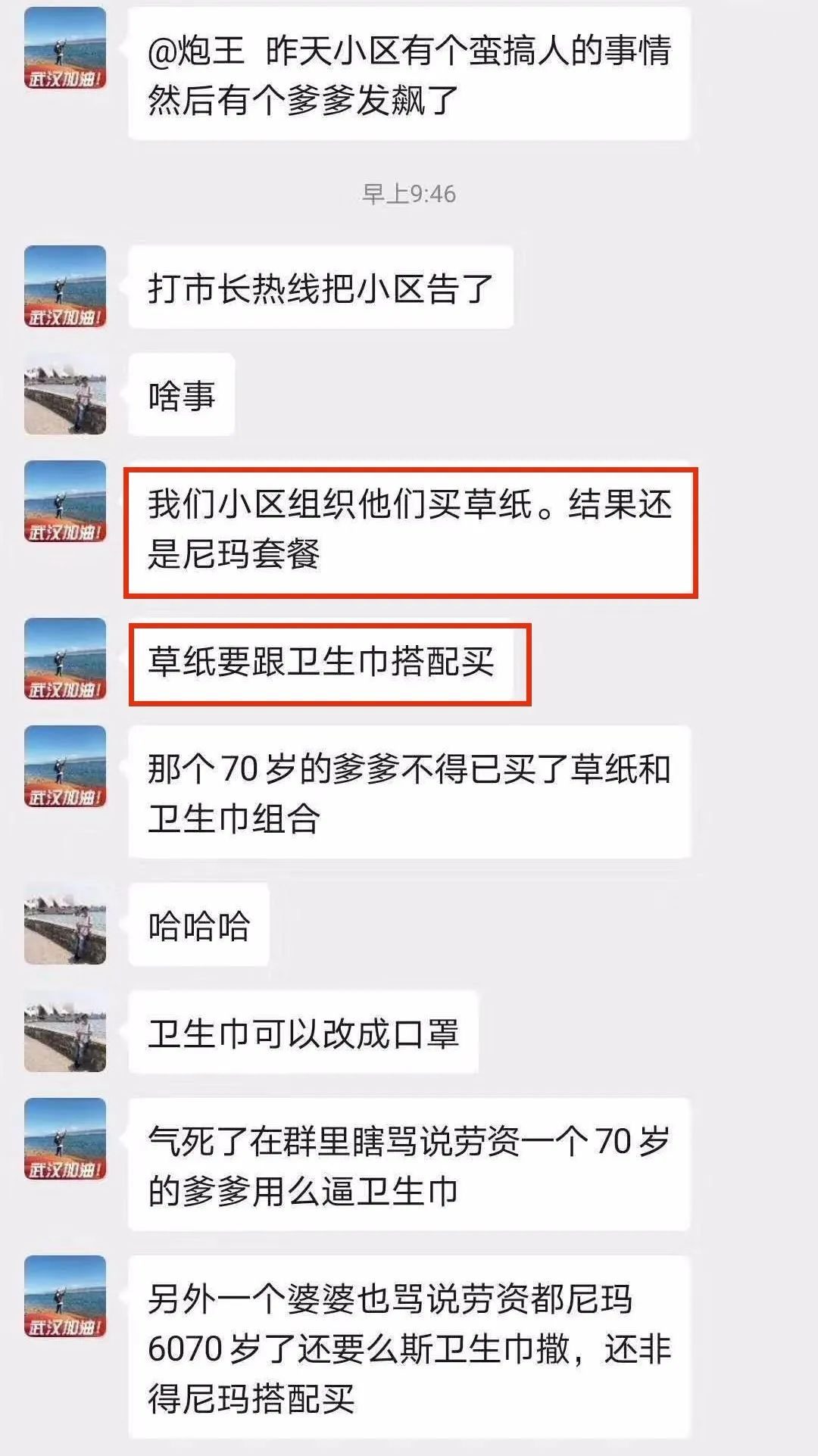Tap avatar beside 草纸要跟卫生巾搭配买 message
818x1456 pixels.
coord(65,659)
